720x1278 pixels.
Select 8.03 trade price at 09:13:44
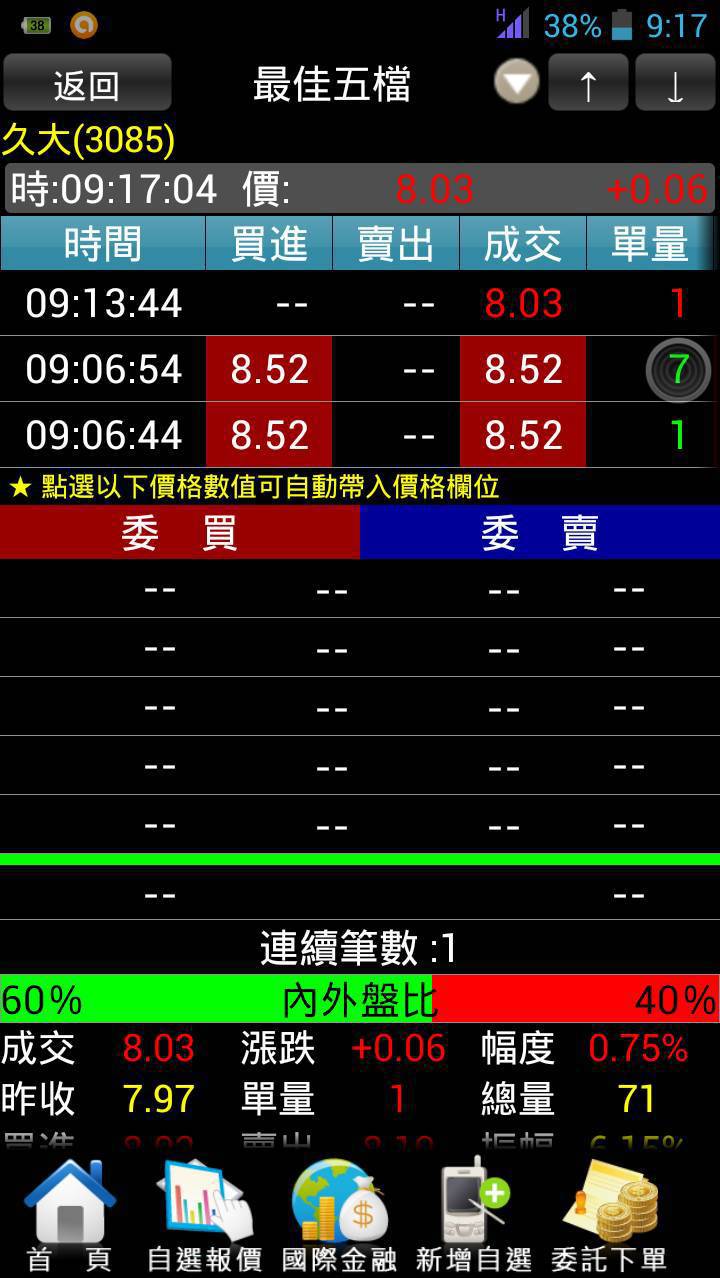pos(523,303)
